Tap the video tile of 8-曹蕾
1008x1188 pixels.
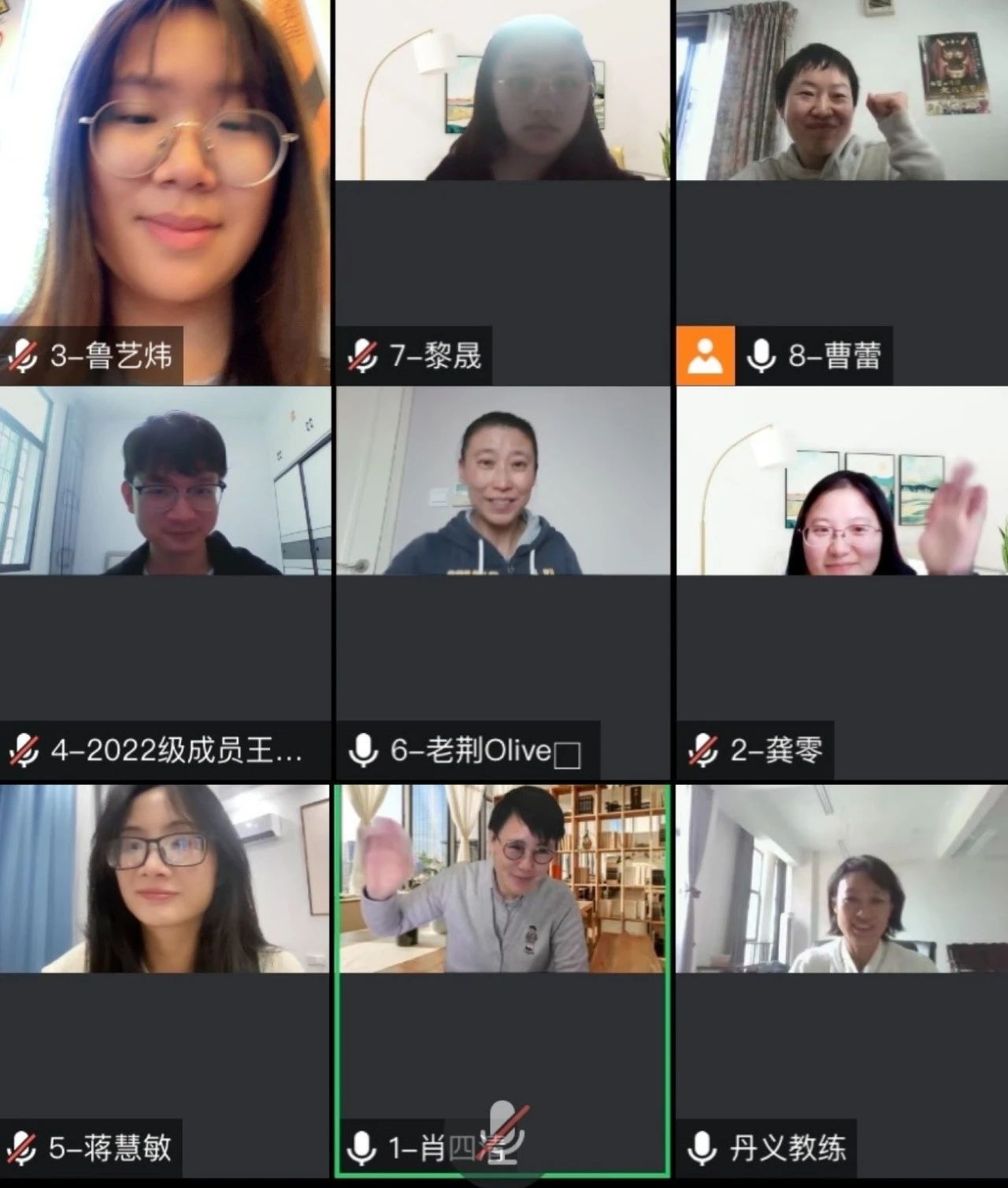842,193
